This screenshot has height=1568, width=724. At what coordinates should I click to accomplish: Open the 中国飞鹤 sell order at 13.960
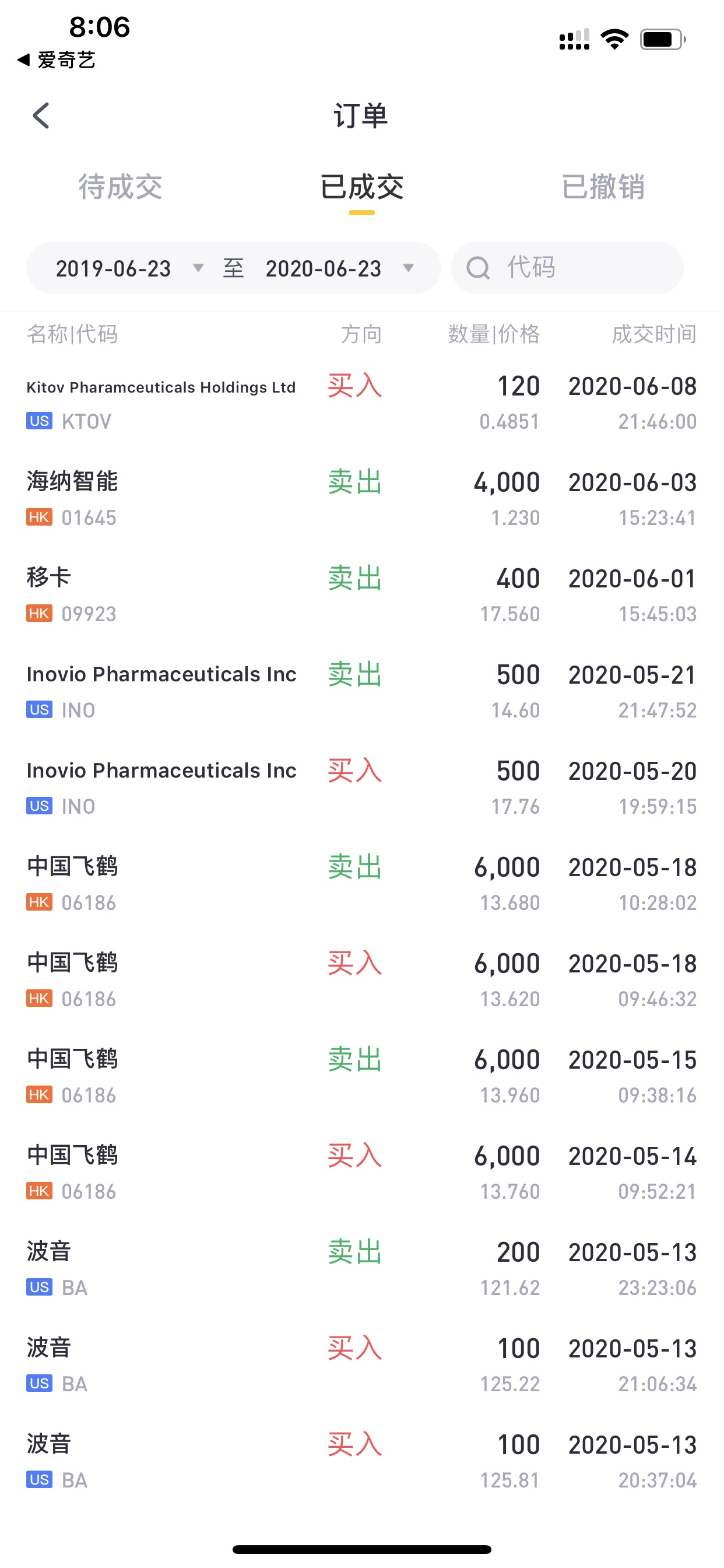pyautogui.click(x=361, y=1076)
